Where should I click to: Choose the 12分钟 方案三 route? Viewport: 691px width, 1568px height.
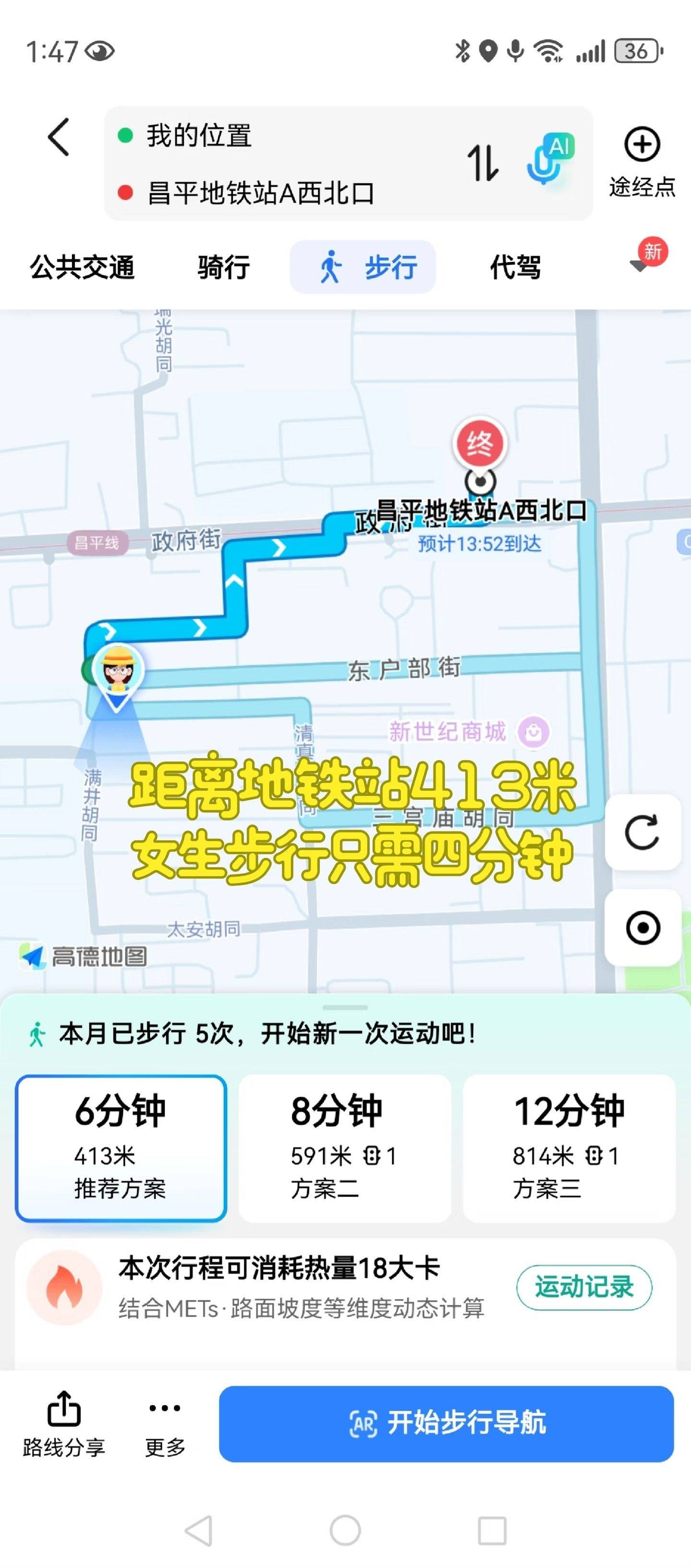click(569, 1148)
